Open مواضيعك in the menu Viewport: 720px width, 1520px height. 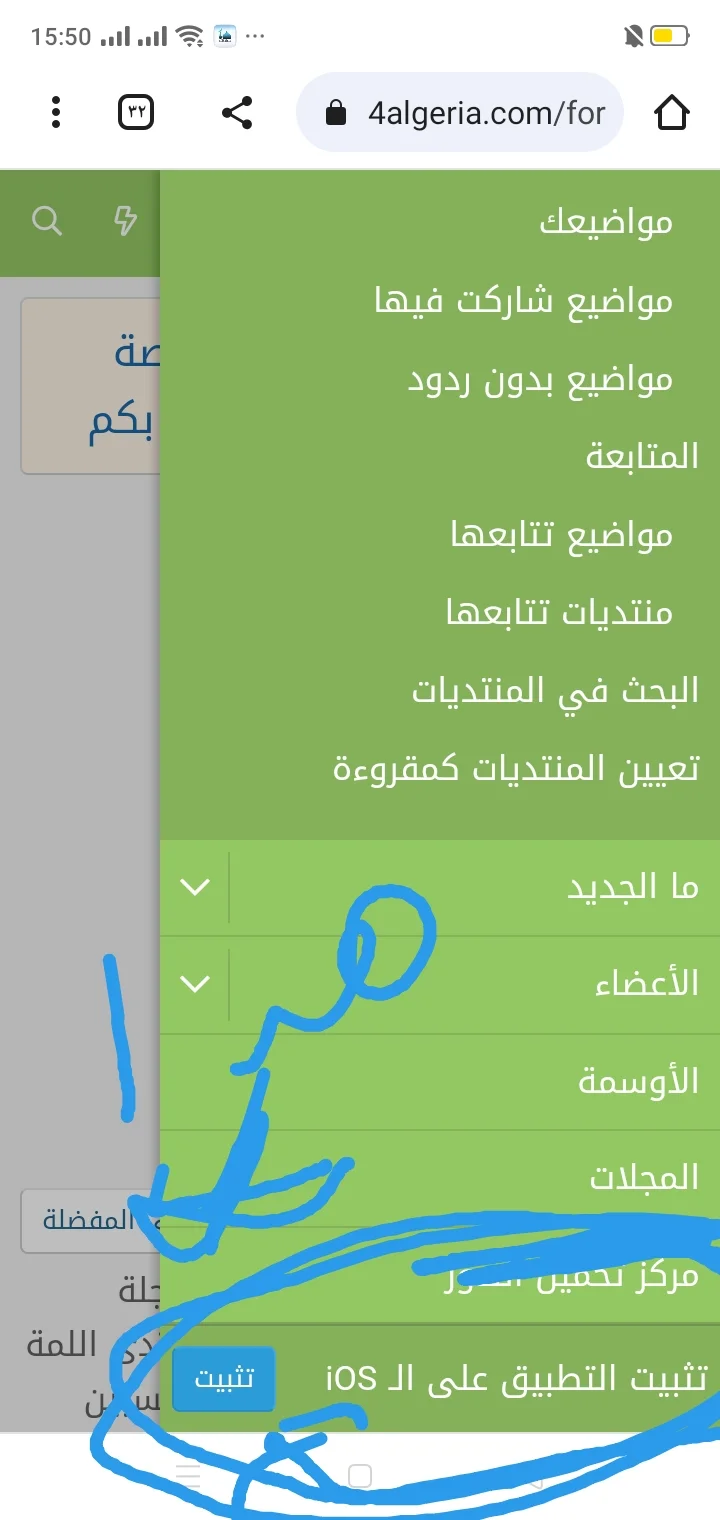[606, 222]
